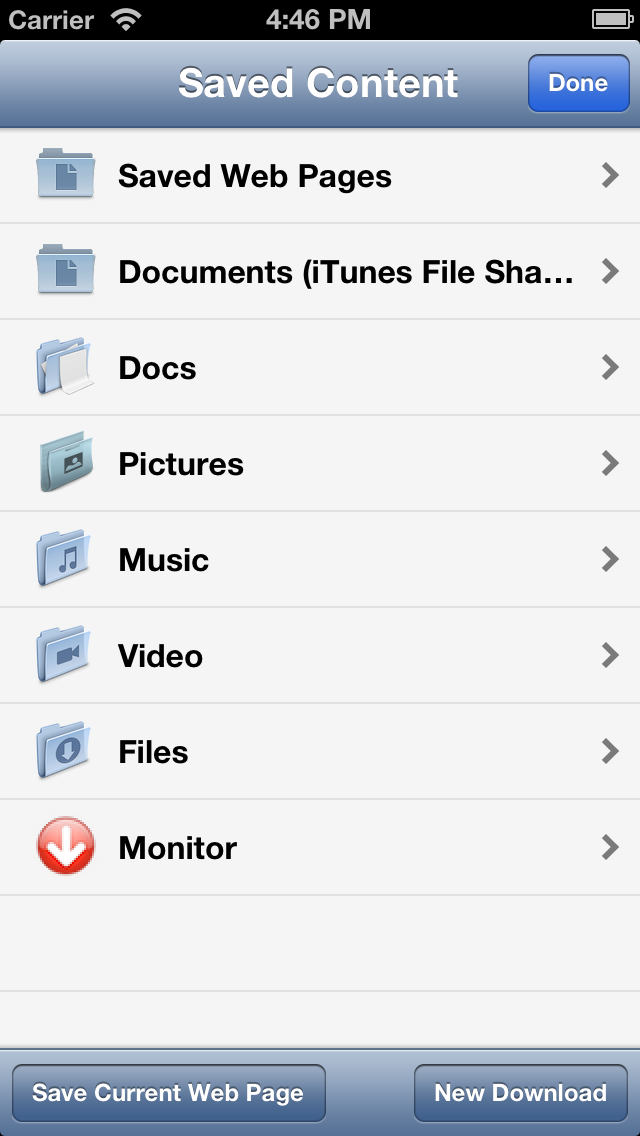Tap the Done button

pyautogui.click(x=578, y=84)
